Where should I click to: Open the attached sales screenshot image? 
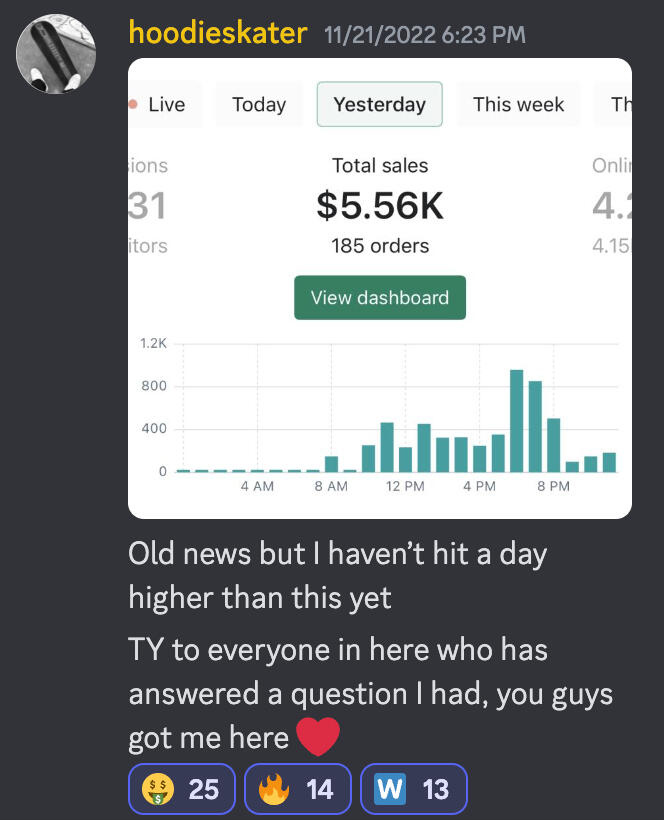(x=380, y=288)
